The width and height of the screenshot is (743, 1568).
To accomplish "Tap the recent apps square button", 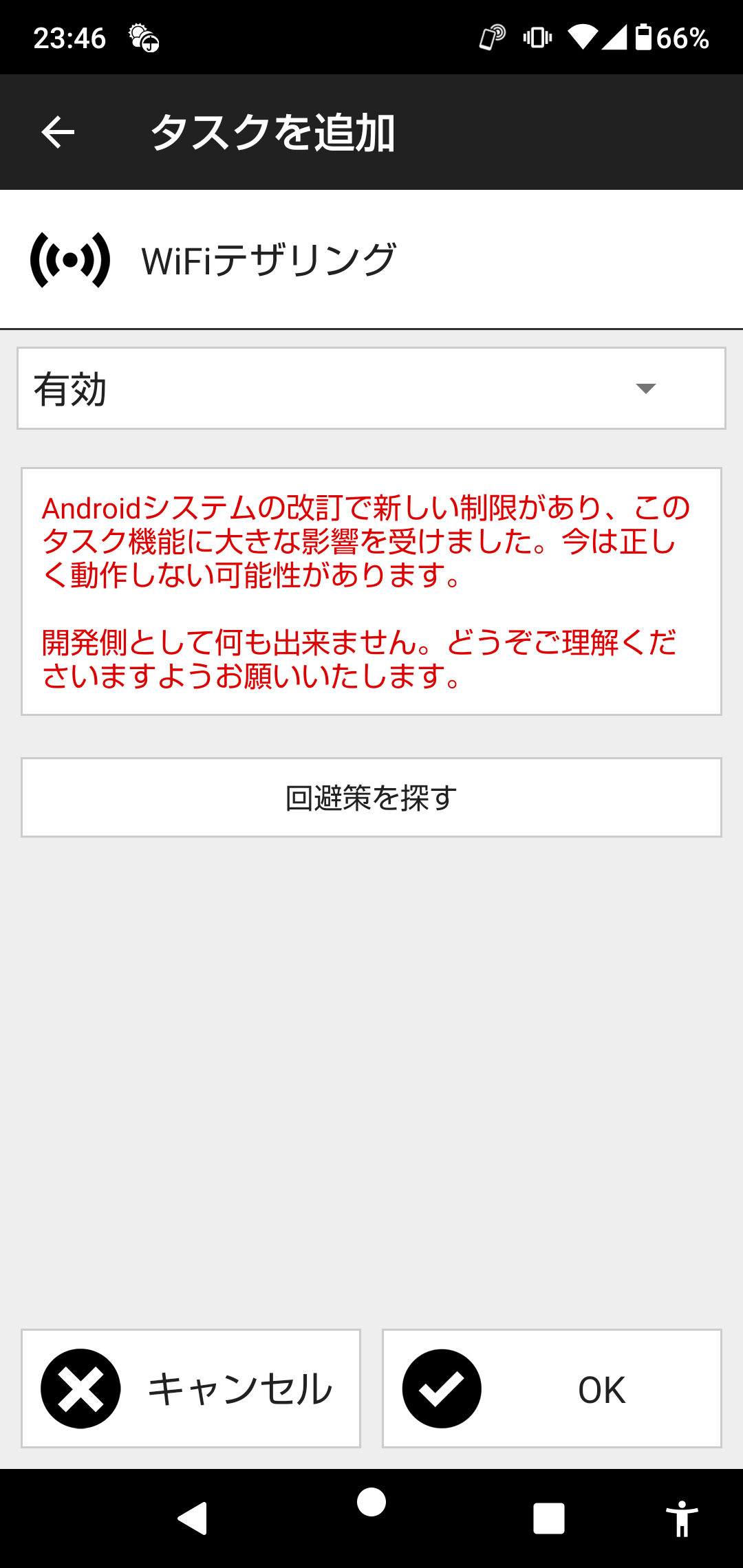I will click(548, 1519).
